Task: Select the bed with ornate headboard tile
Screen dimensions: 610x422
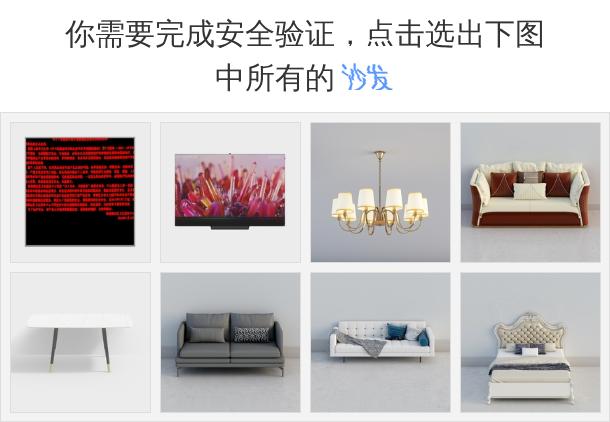Action: point(530,342)
